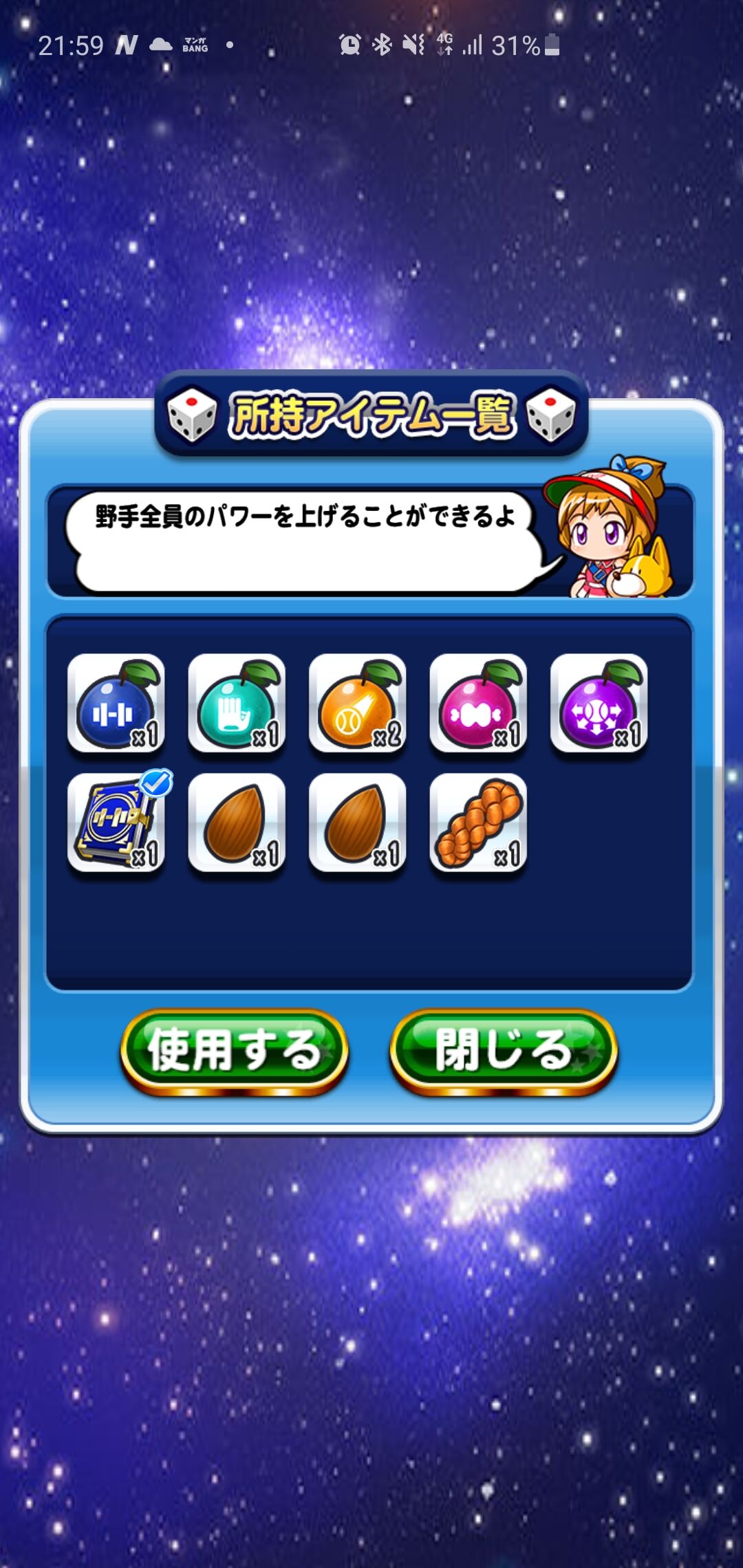The height and width of the screenshot is (1568, 743).
Task: Select the braided bread item
Action: tap(478, 823)
